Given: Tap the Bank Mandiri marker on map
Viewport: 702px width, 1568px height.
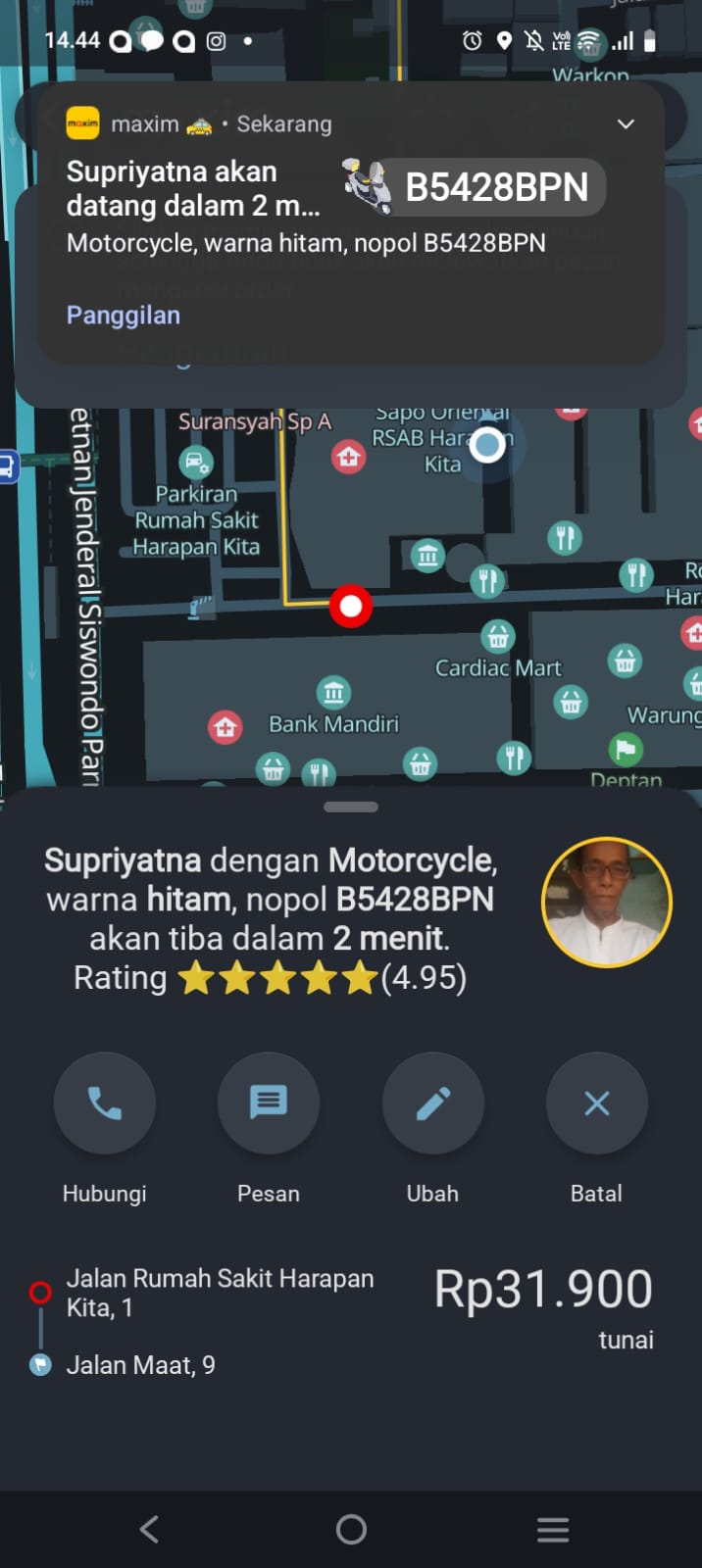Looking at the screenshot, I should pos(333,693).
